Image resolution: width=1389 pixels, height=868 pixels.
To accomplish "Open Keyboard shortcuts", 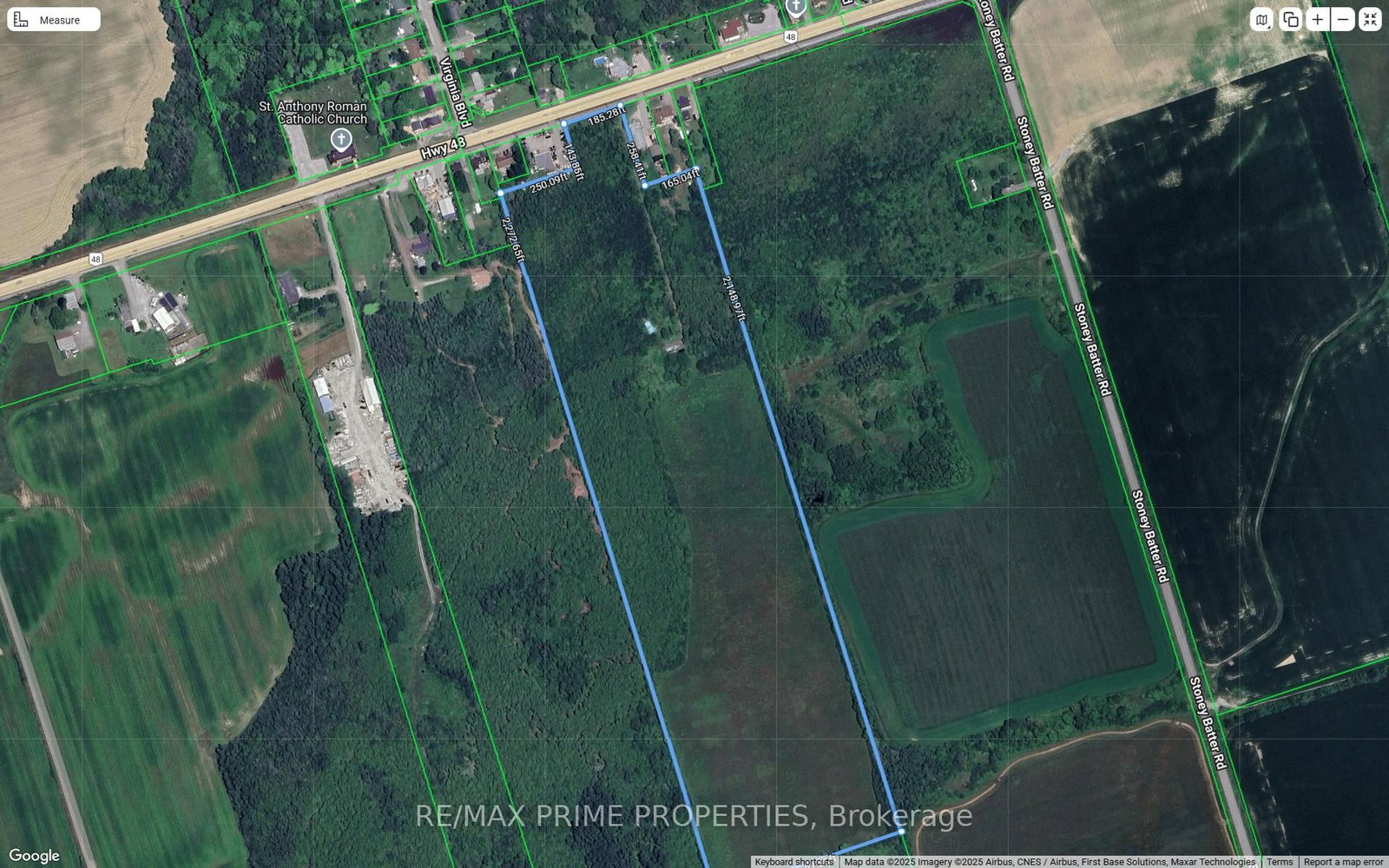I will click(793, 862).
